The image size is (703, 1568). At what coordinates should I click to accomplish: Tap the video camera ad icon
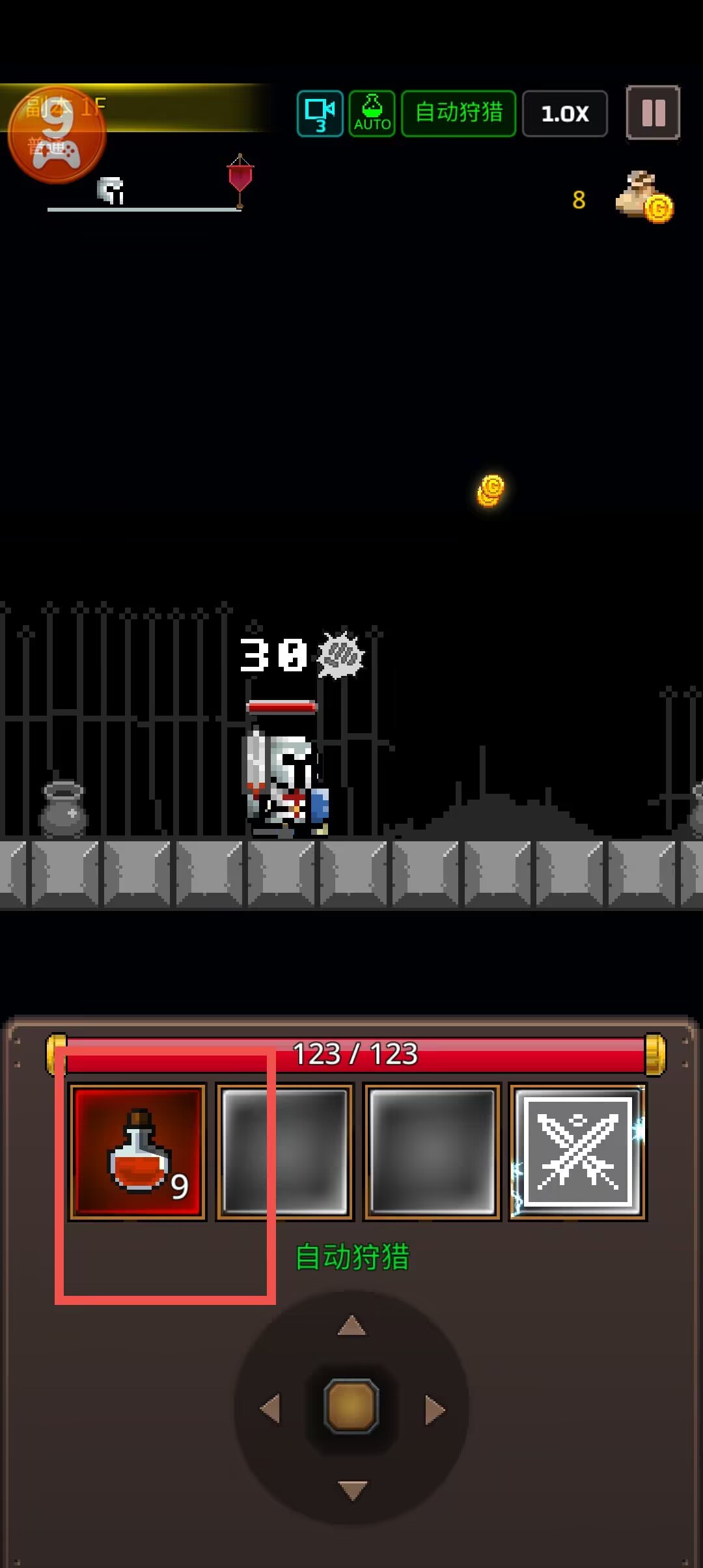pyautogui.click(x=320, y=113)
